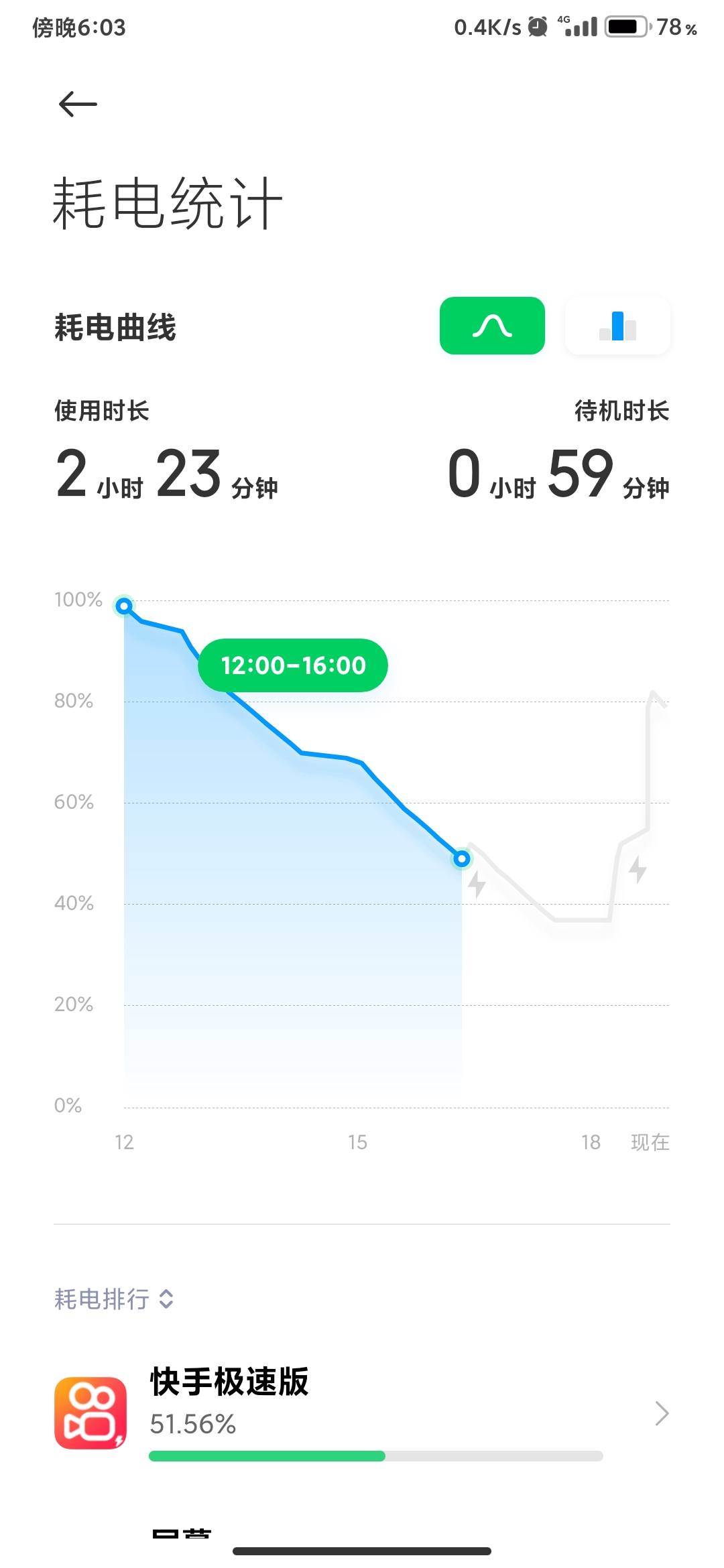
Task: Go back using the arrow icon
Action: tap(78, 105)
